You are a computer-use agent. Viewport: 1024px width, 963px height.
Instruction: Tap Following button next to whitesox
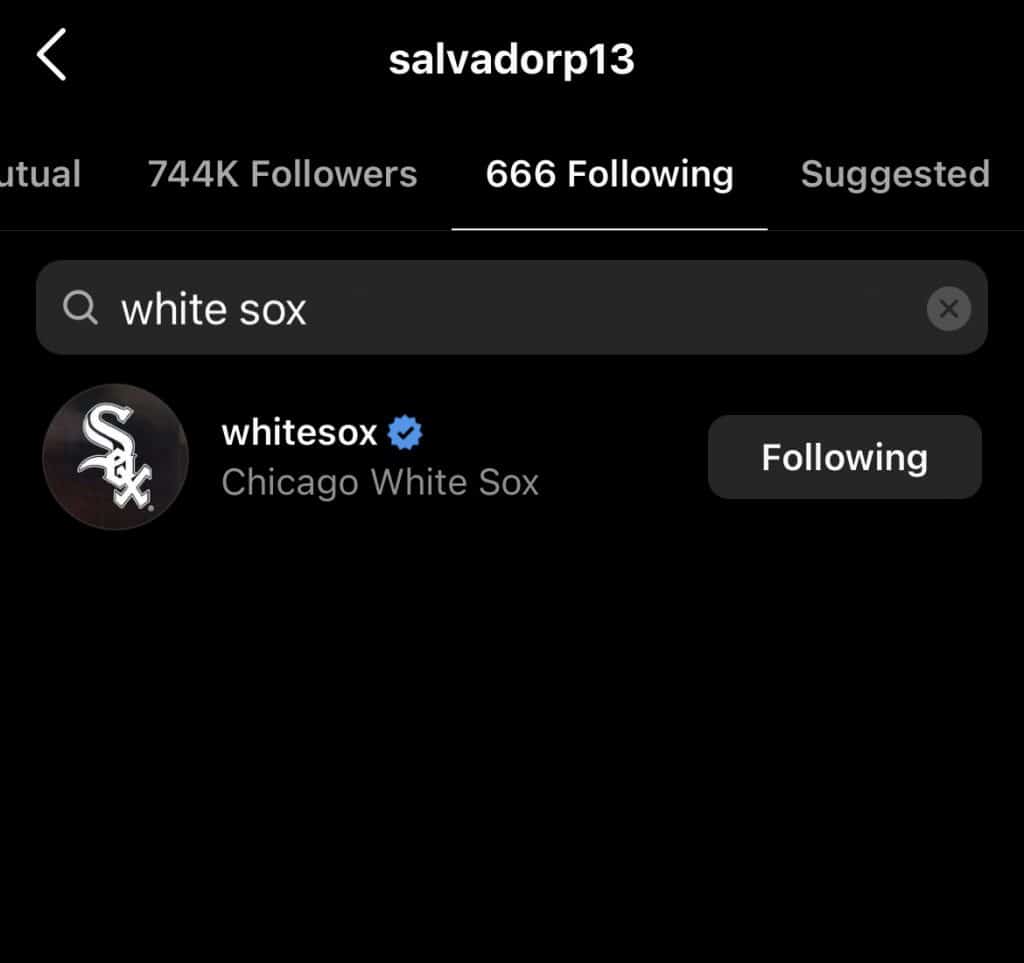click(844, 457)
